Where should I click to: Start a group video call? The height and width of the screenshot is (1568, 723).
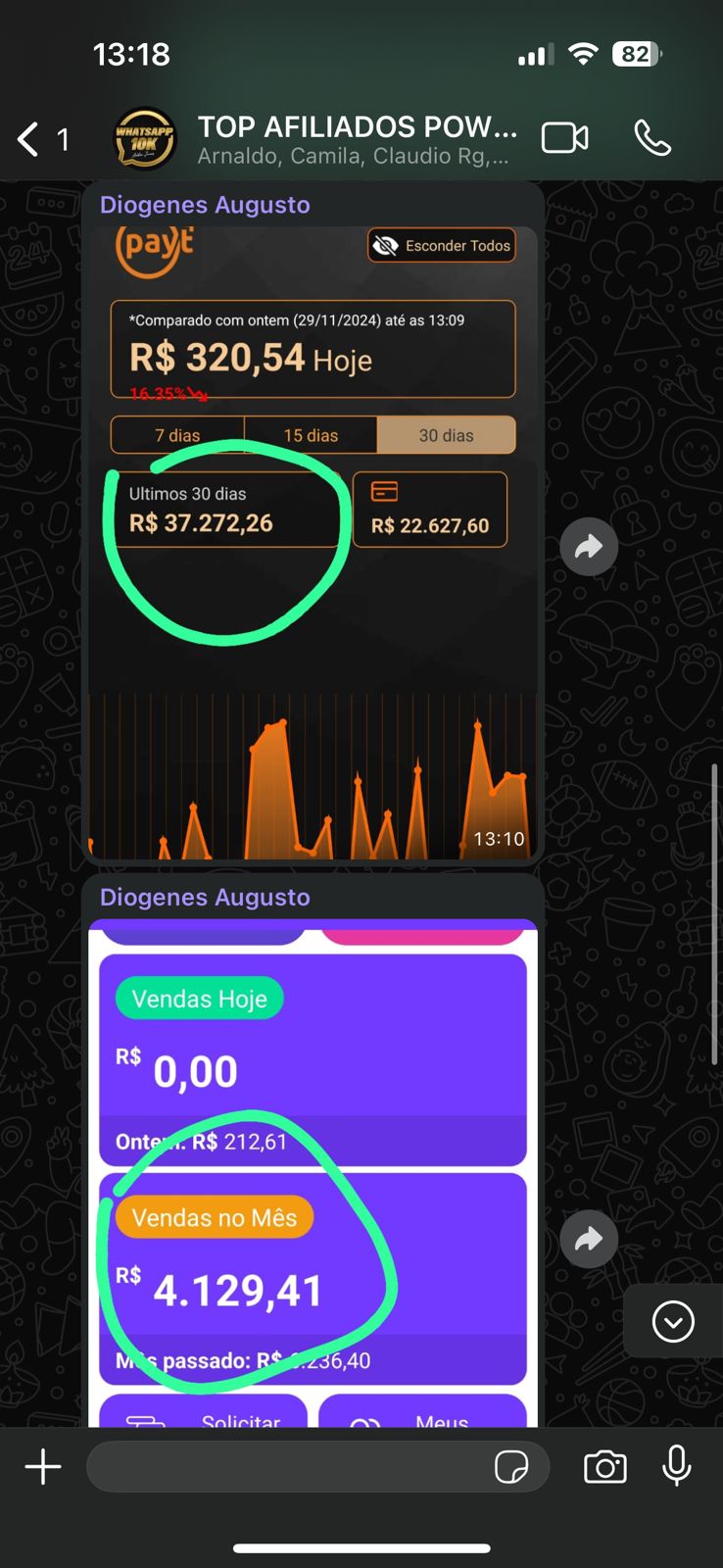click(565, 138)
